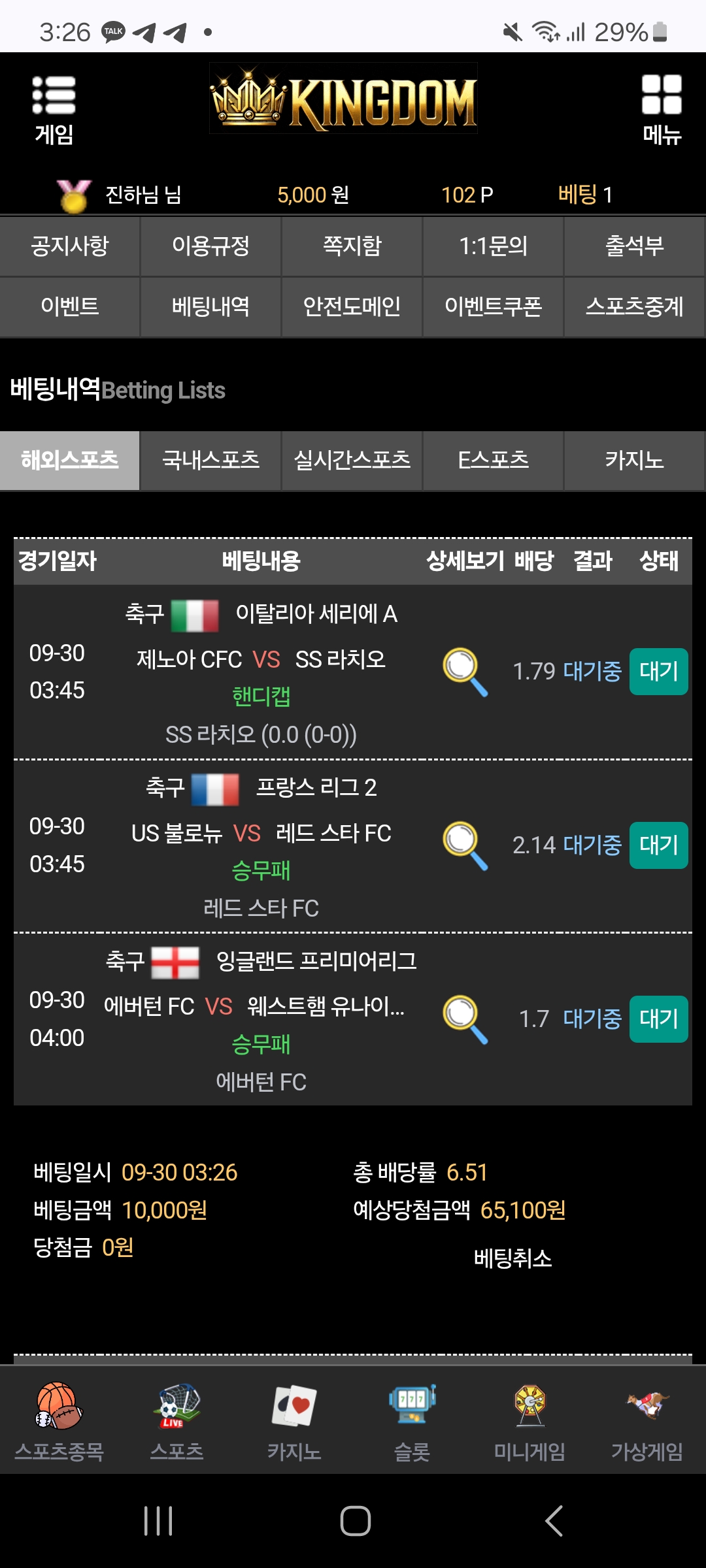
Task: Go to 출석부 attendance page
Action: pyautogui.click(x=634, y=246)
